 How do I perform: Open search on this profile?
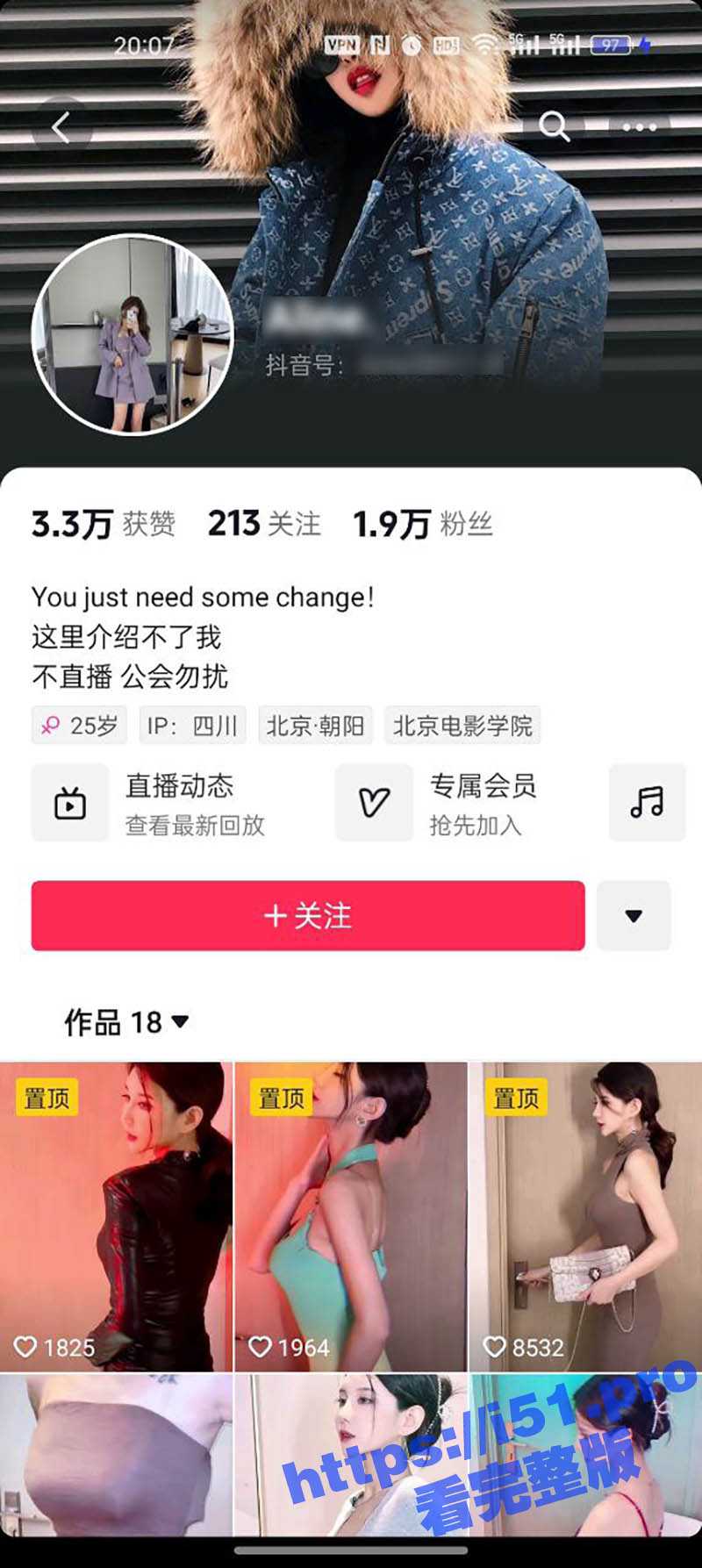pyautogui.click(x=554, y=126)
